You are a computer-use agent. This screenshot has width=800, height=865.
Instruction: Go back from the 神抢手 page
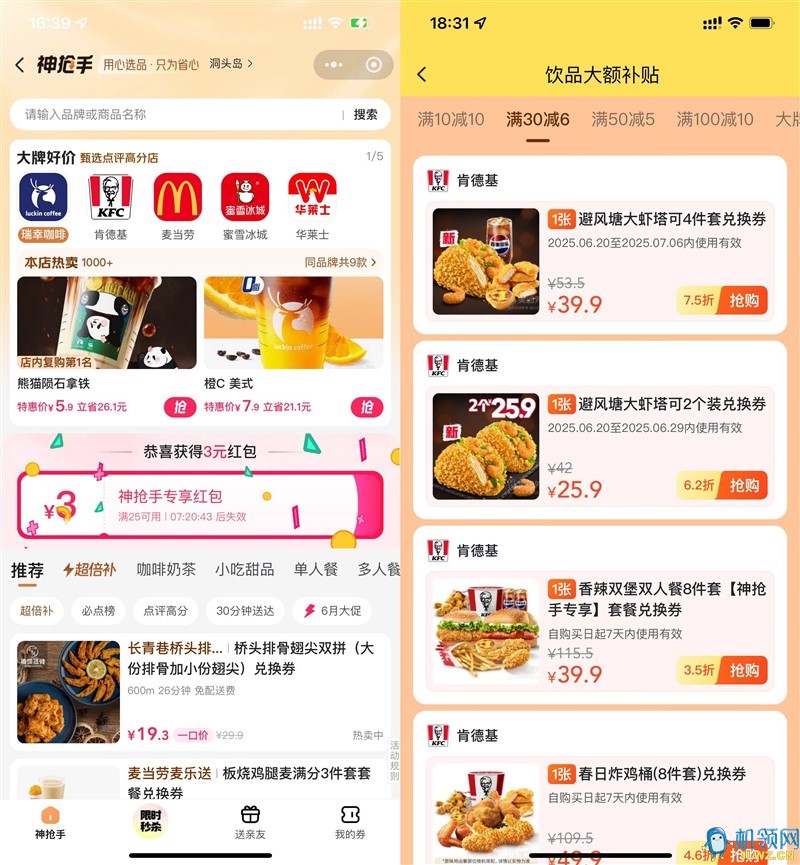pyautogui.click(x=20, y=65)
